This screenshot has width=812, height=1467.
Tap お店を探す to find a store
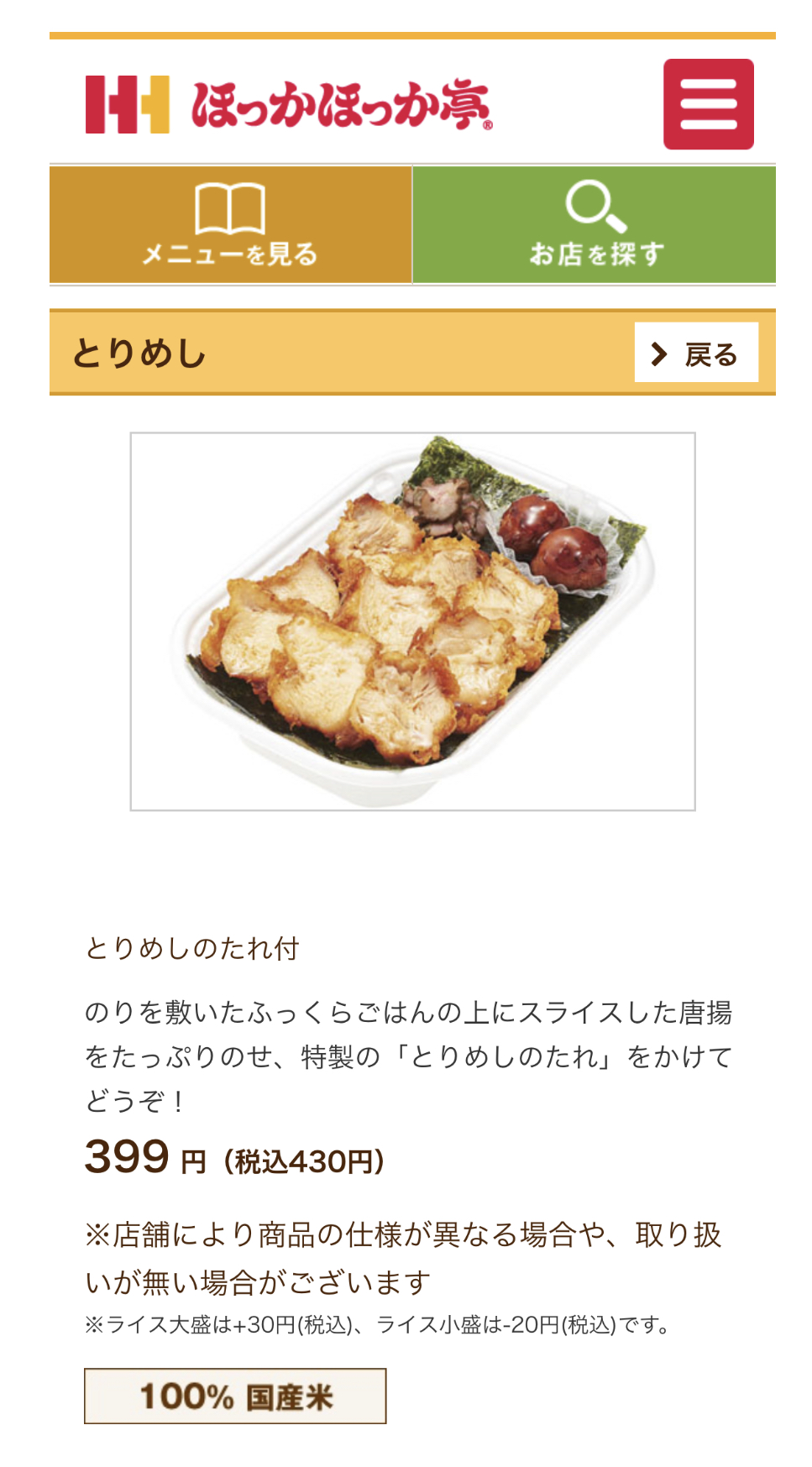(595, 224)
